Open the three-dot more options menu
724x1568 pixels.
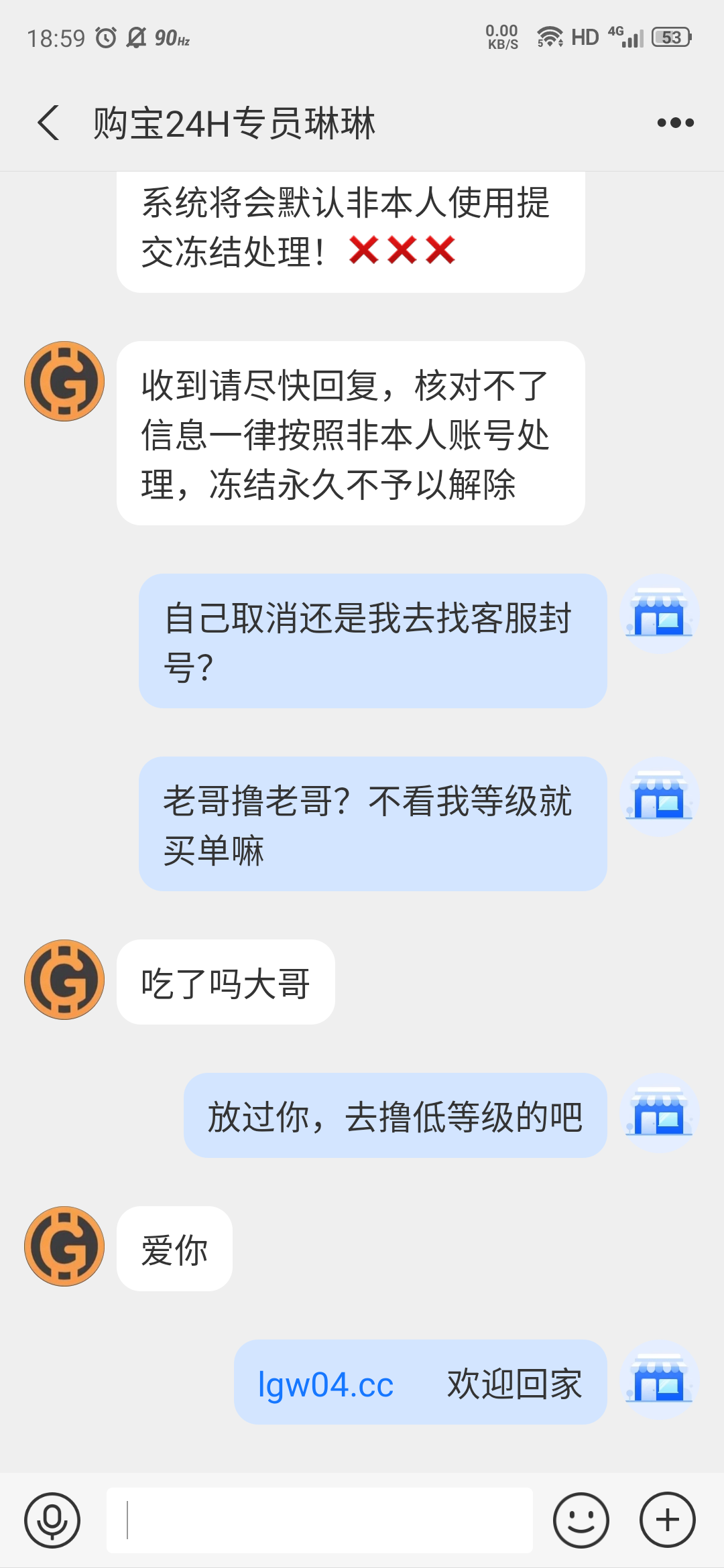[x=675, y=123]
